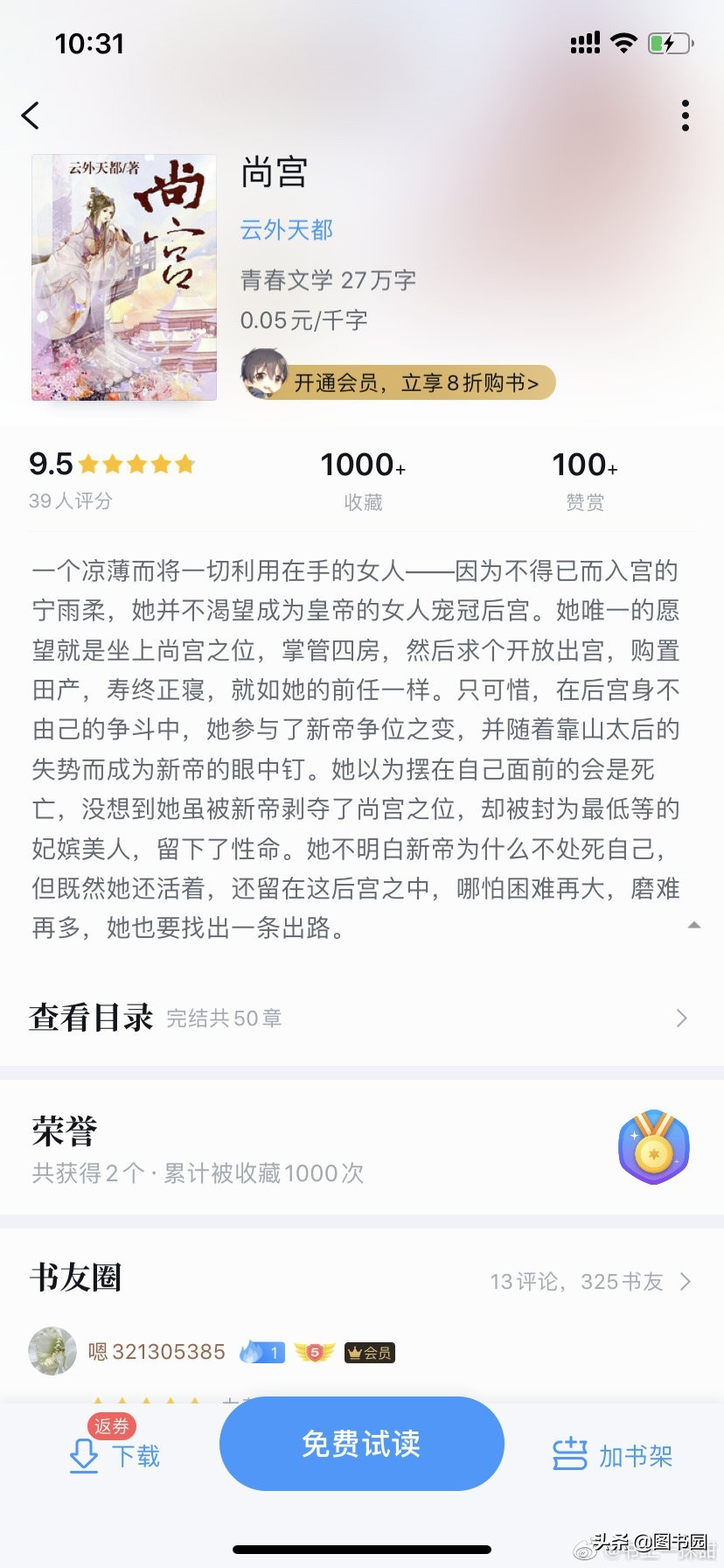Open 查看目录 chapter list
This screenshot has width=724, height=1568.
pyautogui.click(x=359, y=1018)
